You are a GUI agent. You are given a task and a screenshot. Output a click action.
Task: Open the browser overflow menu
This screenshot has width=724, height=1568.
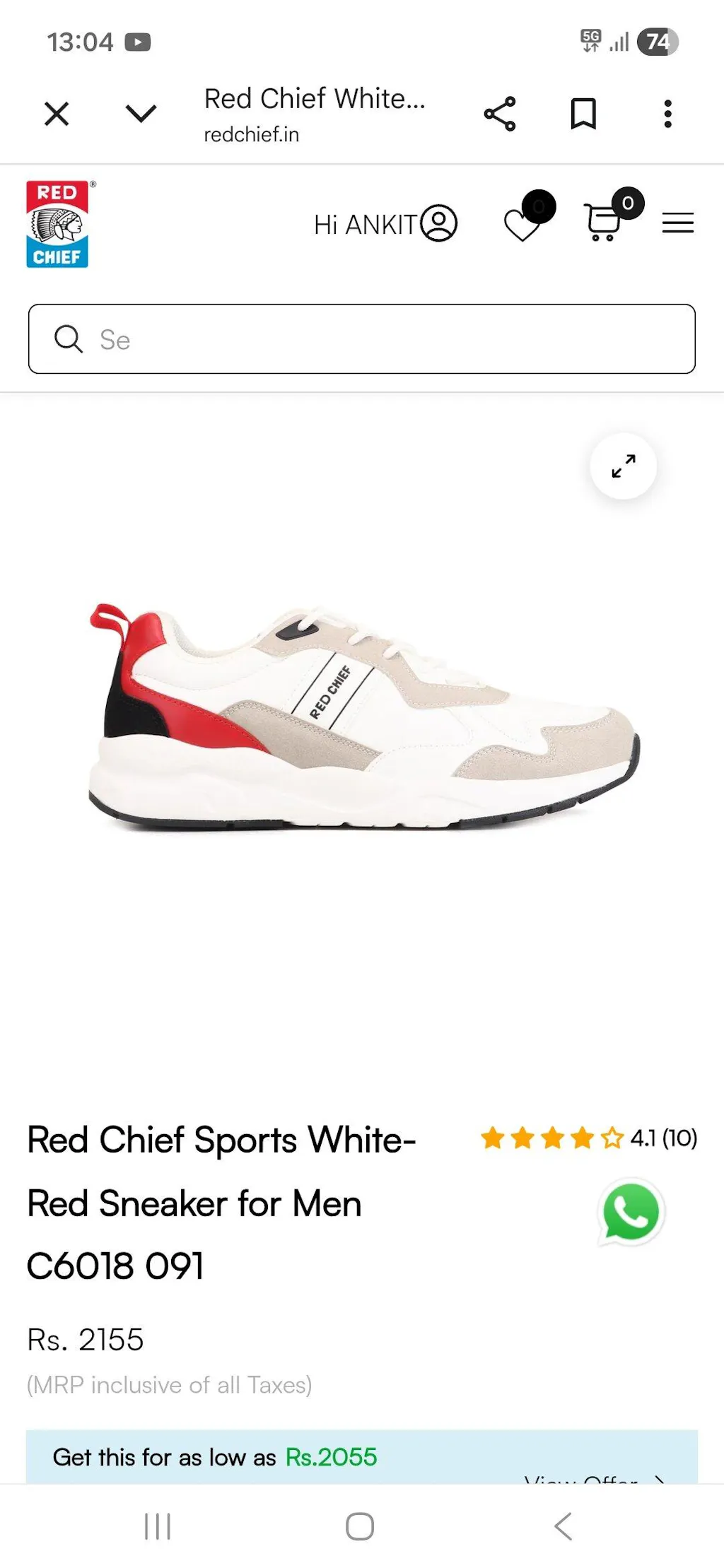(667, 114)
